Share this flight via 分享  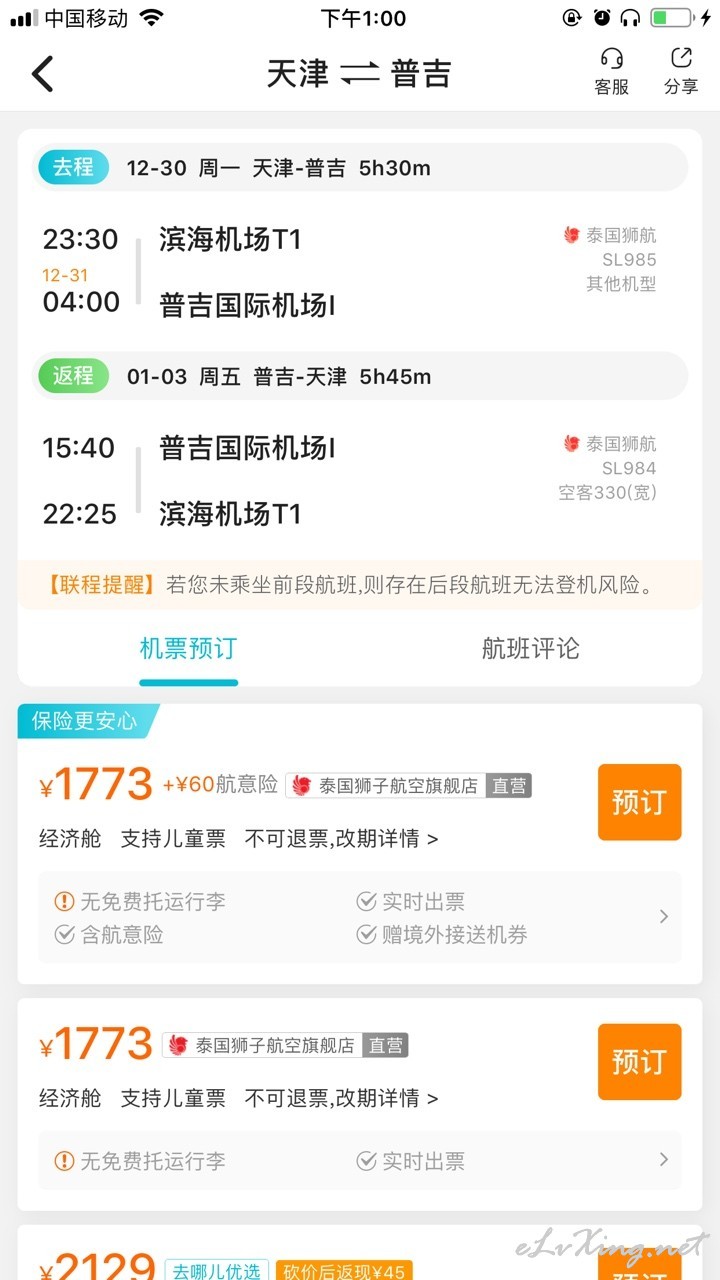click(x=681, y=72)
